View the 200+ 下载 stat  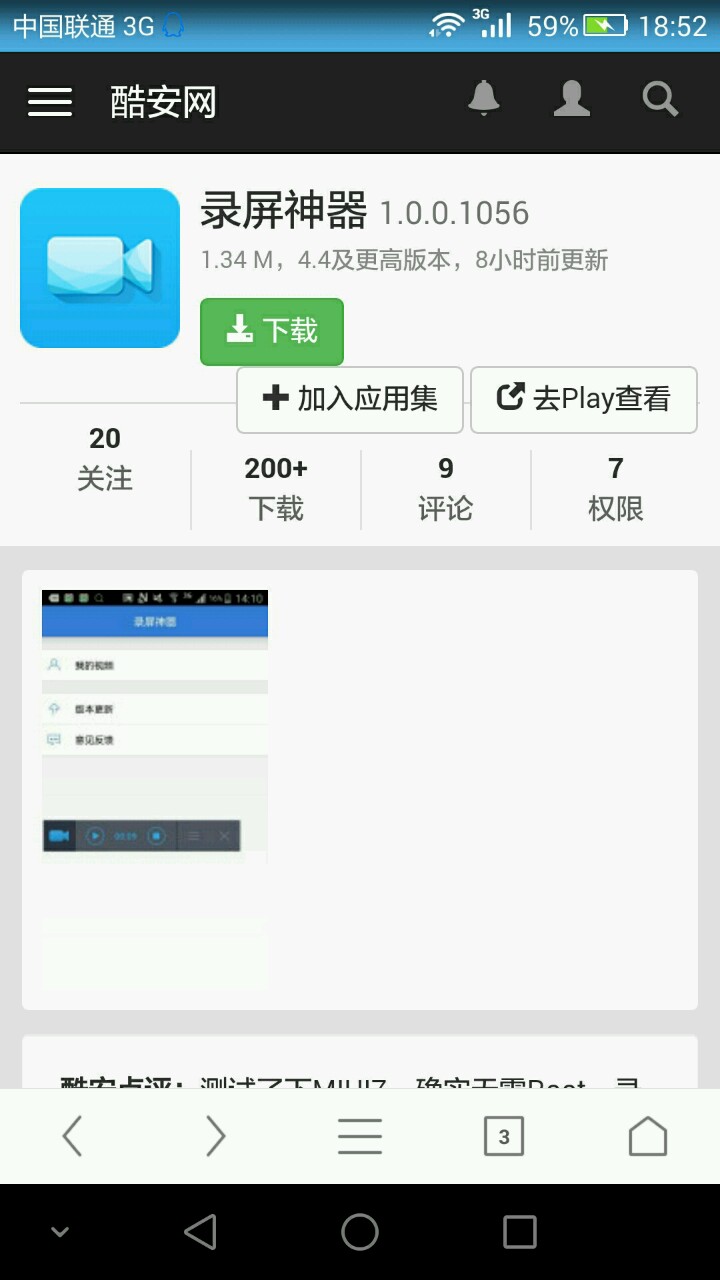(x=276, y=489)
